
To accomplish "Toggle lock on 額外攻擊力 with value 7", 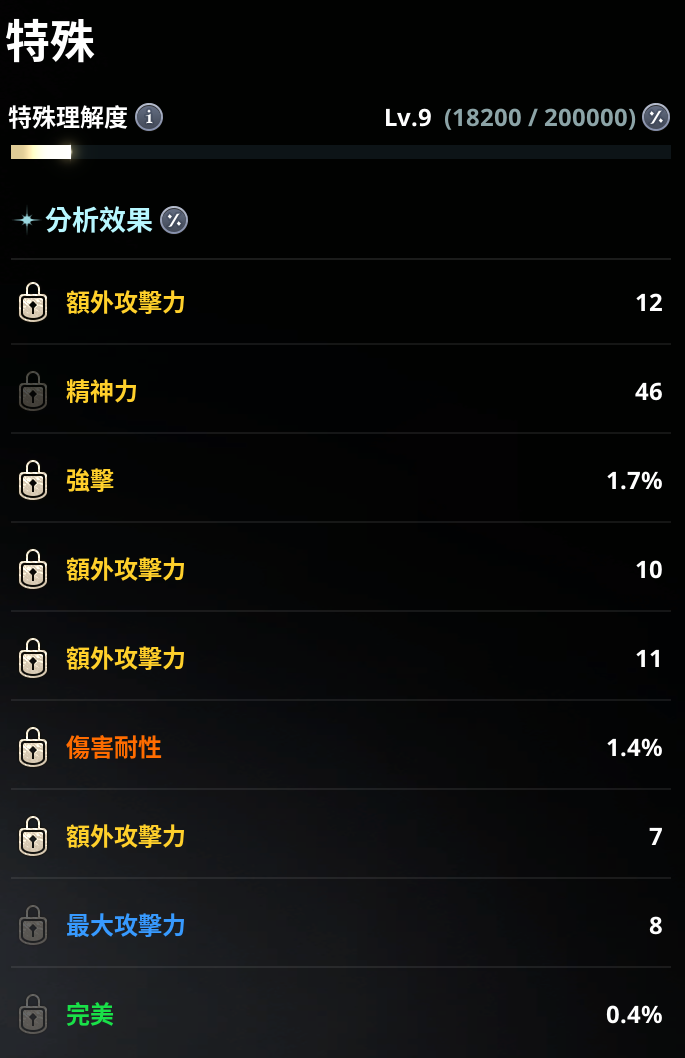I will (33, 836).
